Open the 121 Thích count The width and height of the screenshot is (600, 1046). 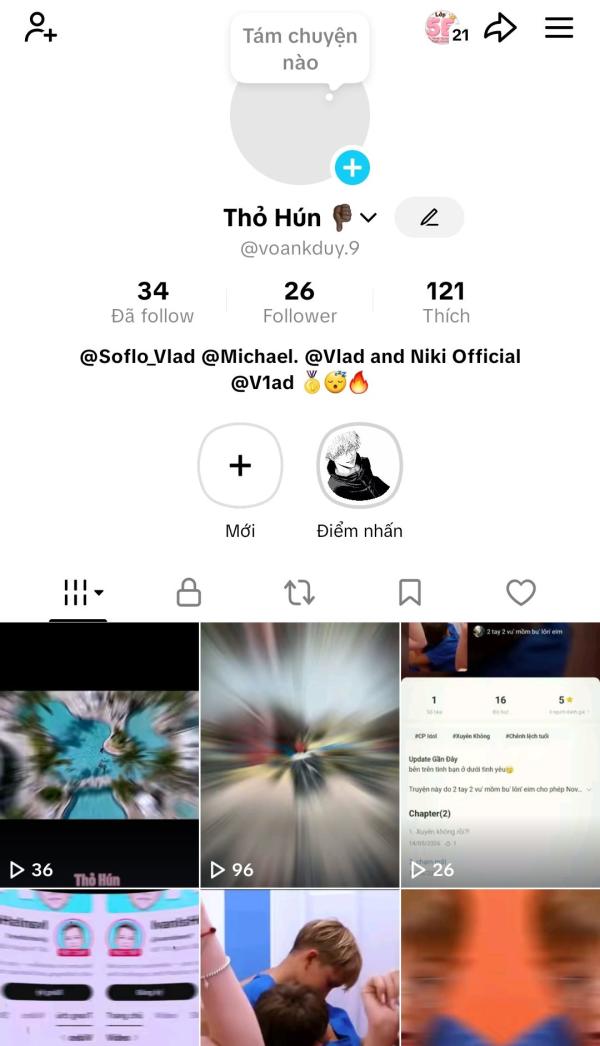click(446, 302)
